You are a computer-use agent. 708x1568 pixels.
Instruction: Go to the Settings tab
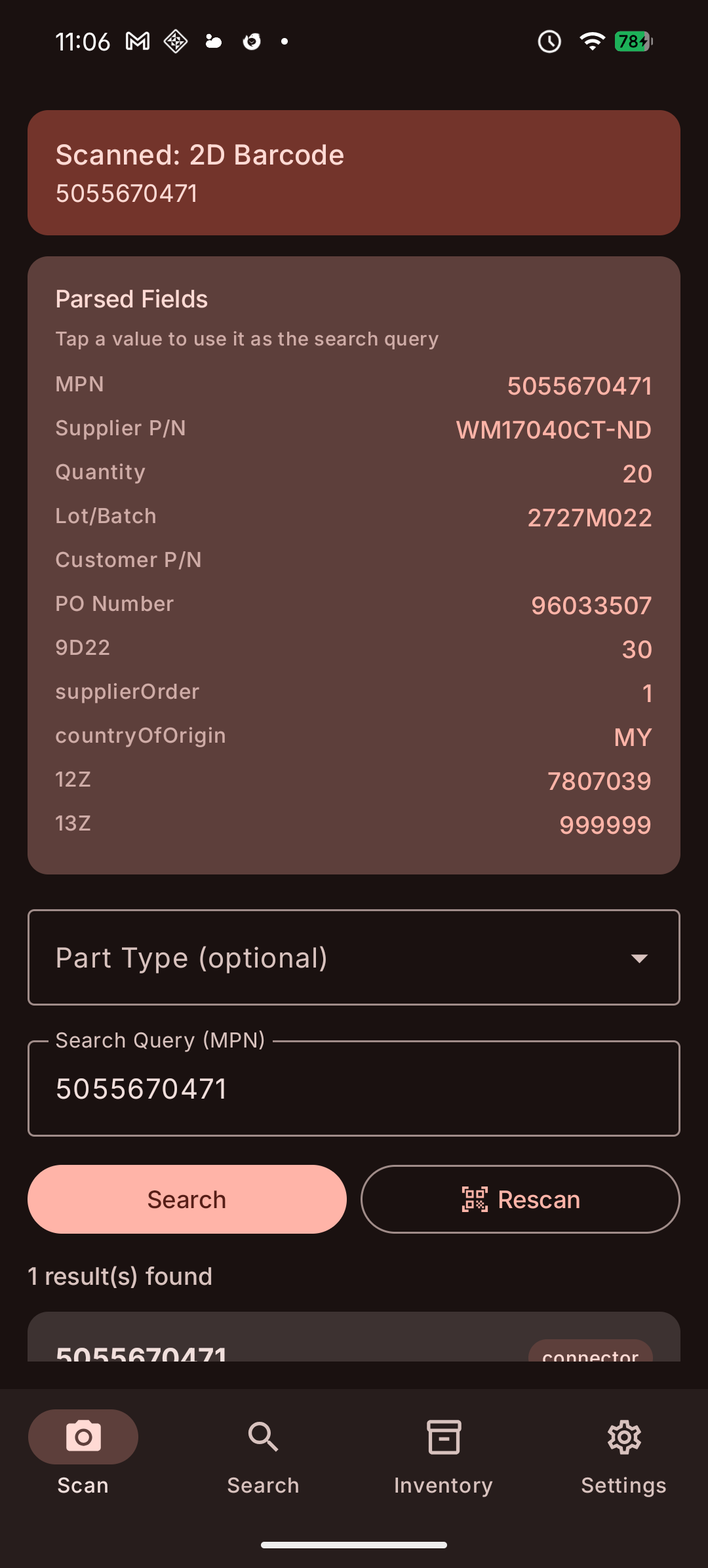[x=623, y=1451]
